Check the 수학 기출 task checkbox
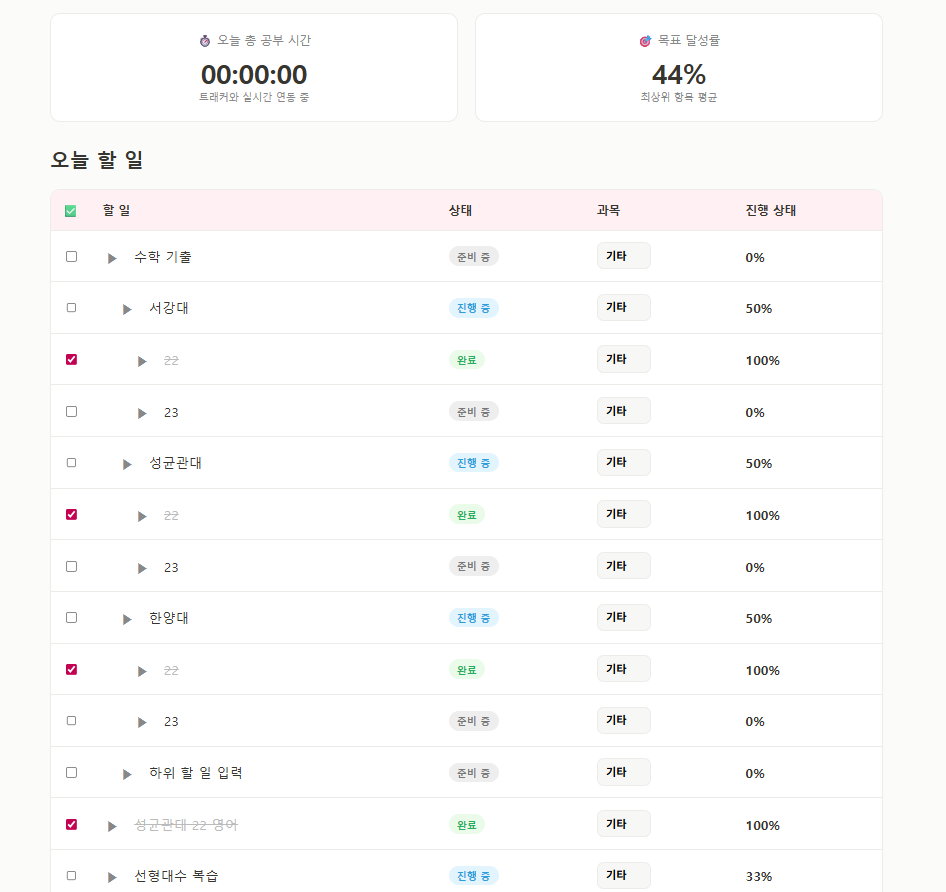 click(71, 256)
